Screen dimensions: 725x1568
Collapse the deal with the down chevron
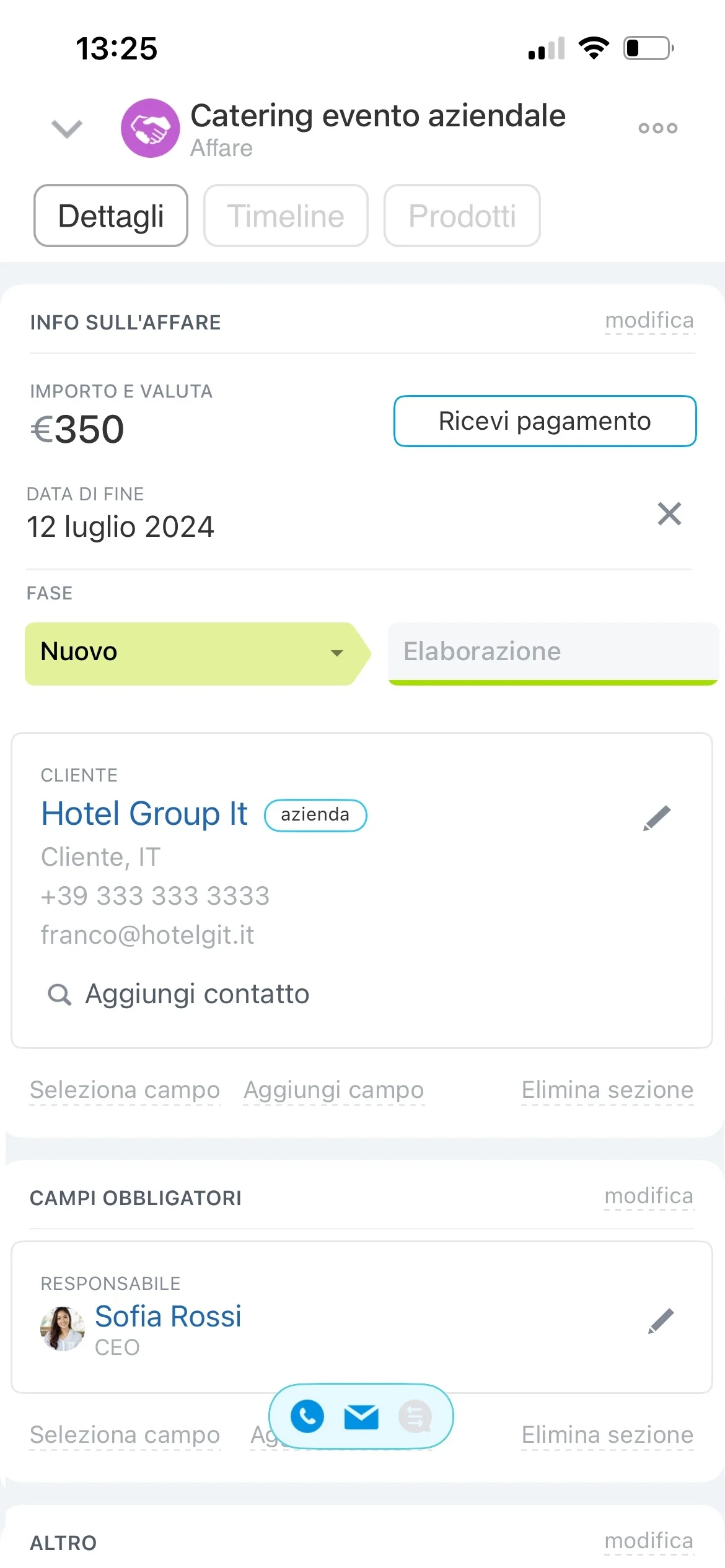(66, 129)
